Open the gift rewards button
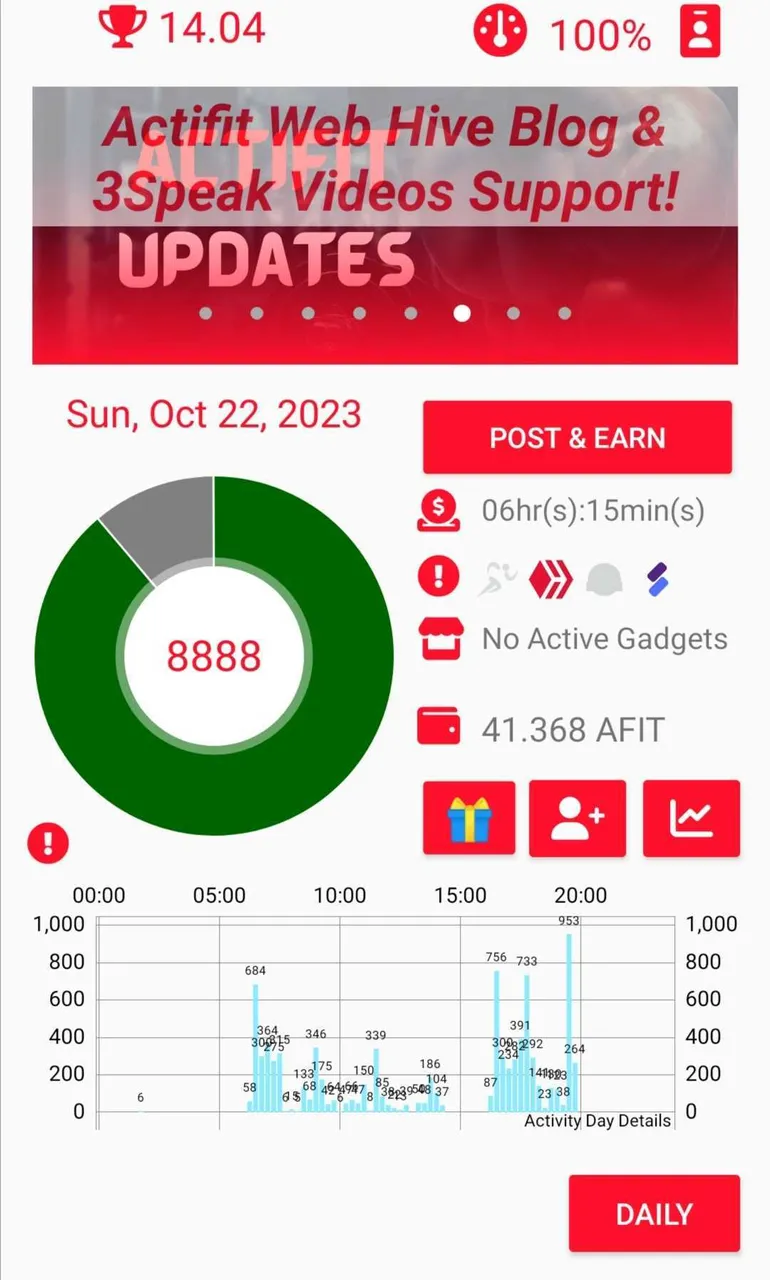The image size is (770, 1280). pos(469,819)
